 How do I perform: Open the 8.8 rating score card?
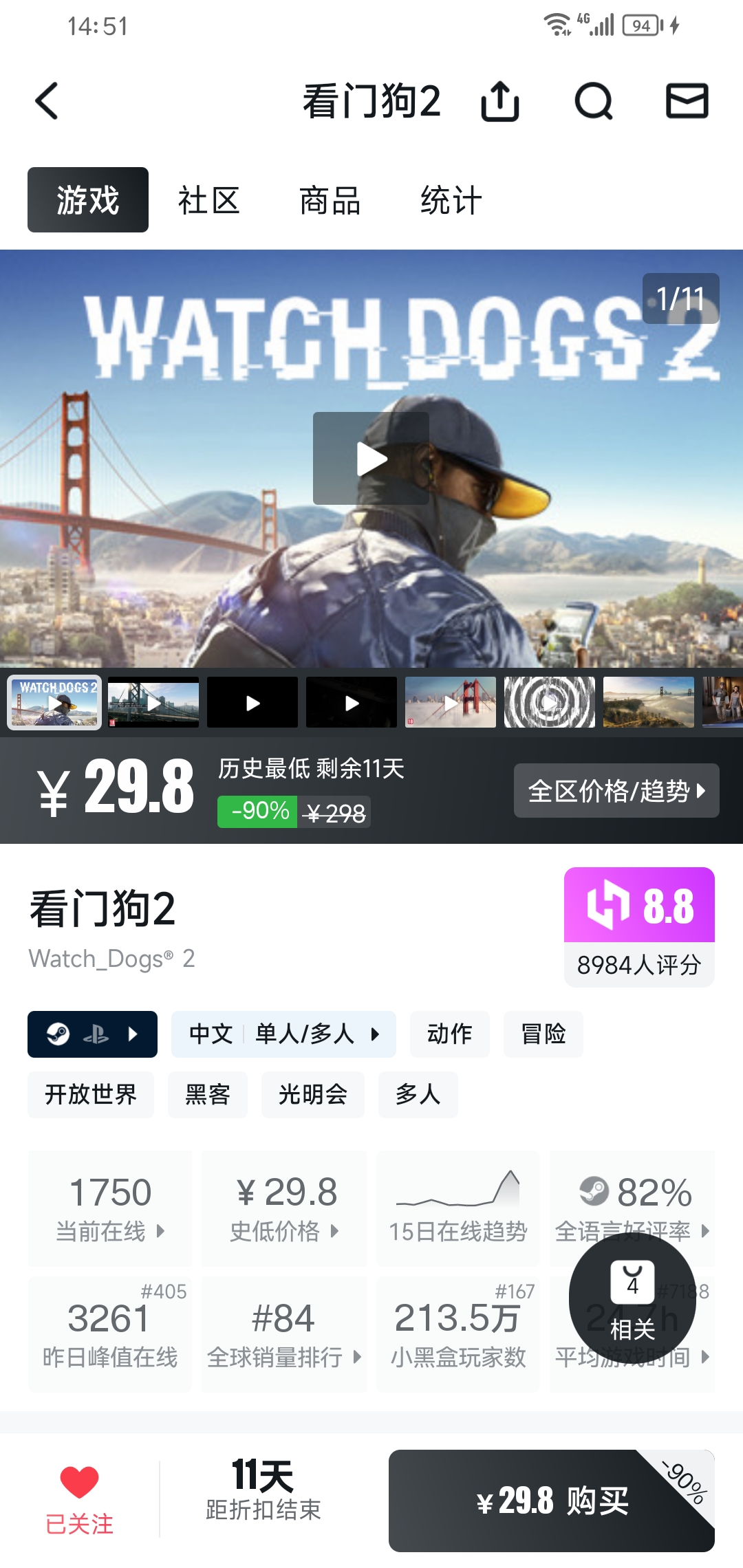click(638, 926)
